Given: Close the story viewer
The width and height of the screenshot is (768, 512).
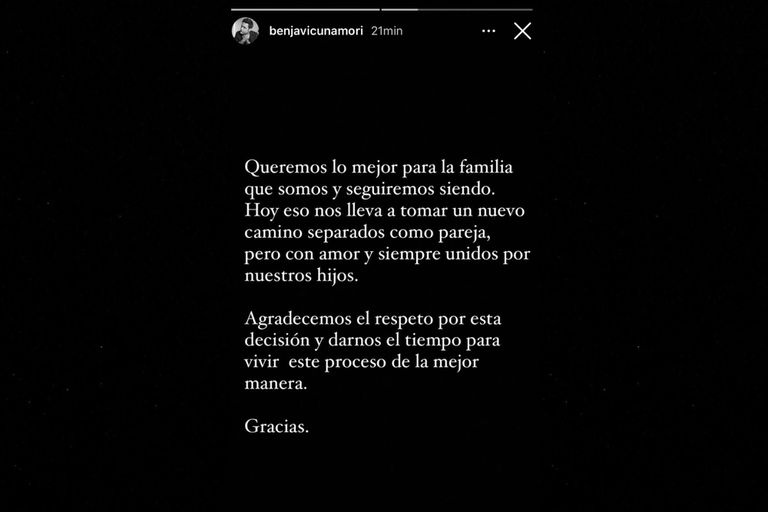Looking at the screenshot, I should click(522, 31).
